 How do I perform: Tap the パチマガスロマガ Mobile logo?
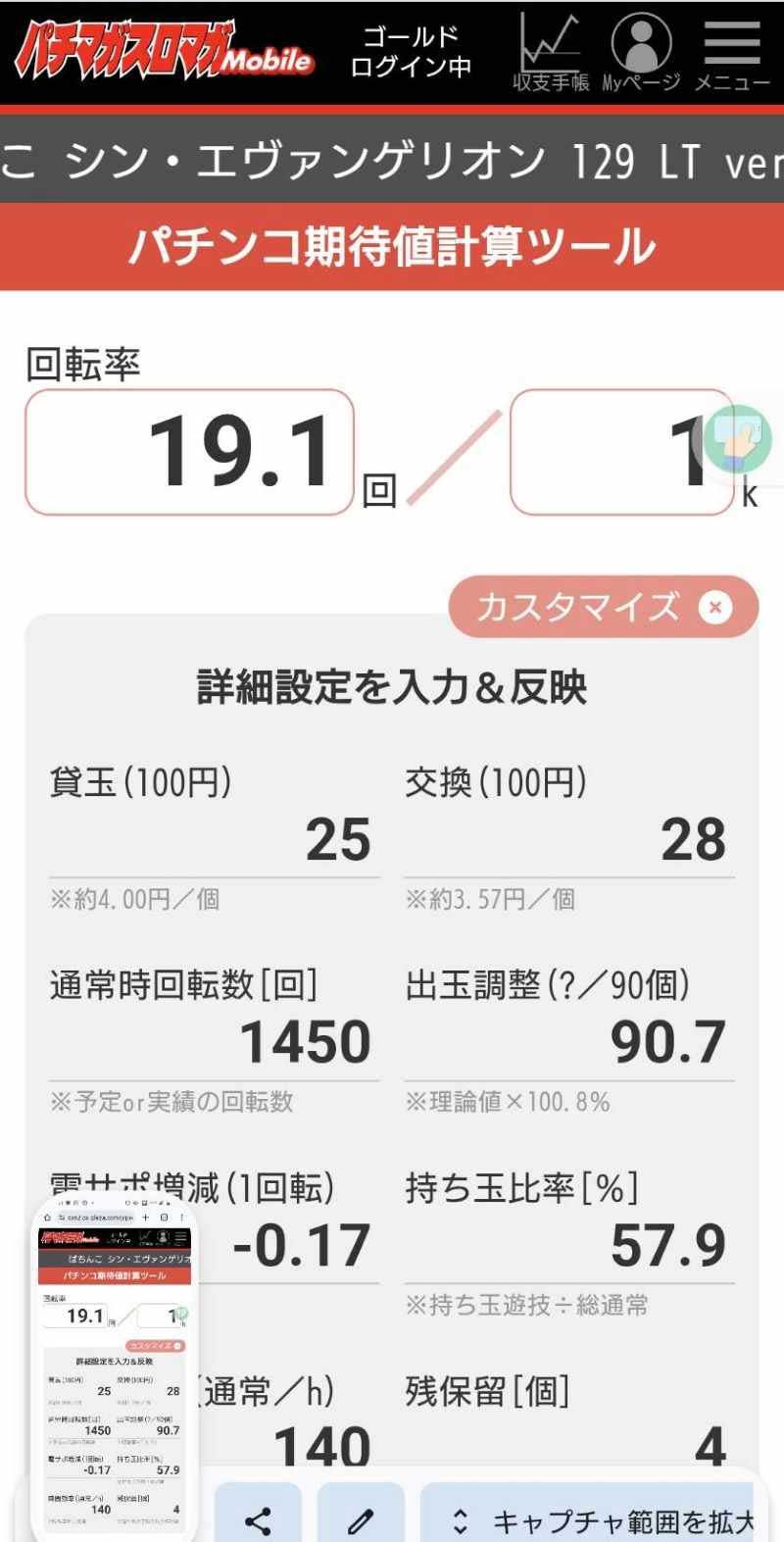coord(164,51)
